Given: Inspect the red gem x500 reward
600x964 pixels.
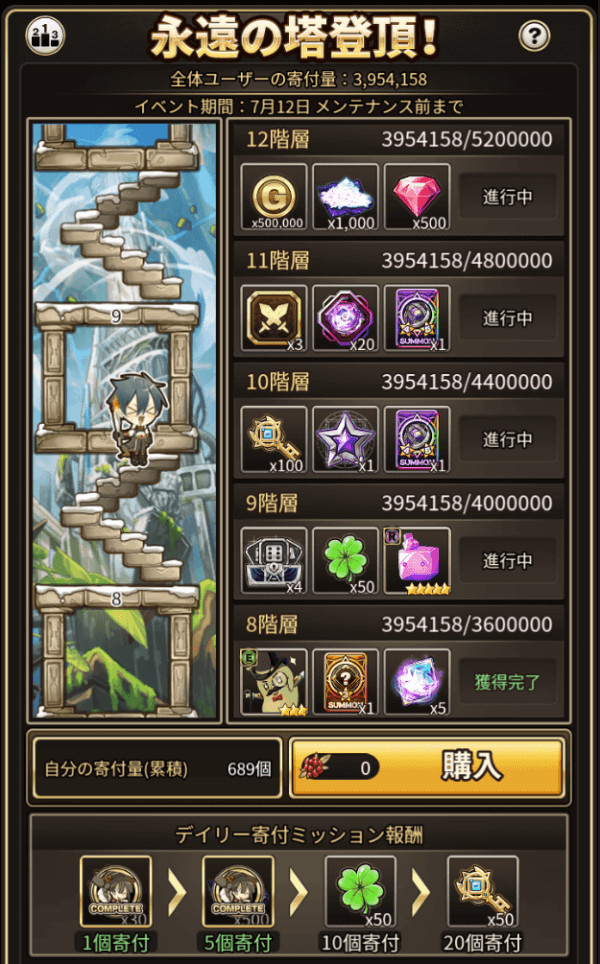Looking at the screenshot, I should coord(417,197).
